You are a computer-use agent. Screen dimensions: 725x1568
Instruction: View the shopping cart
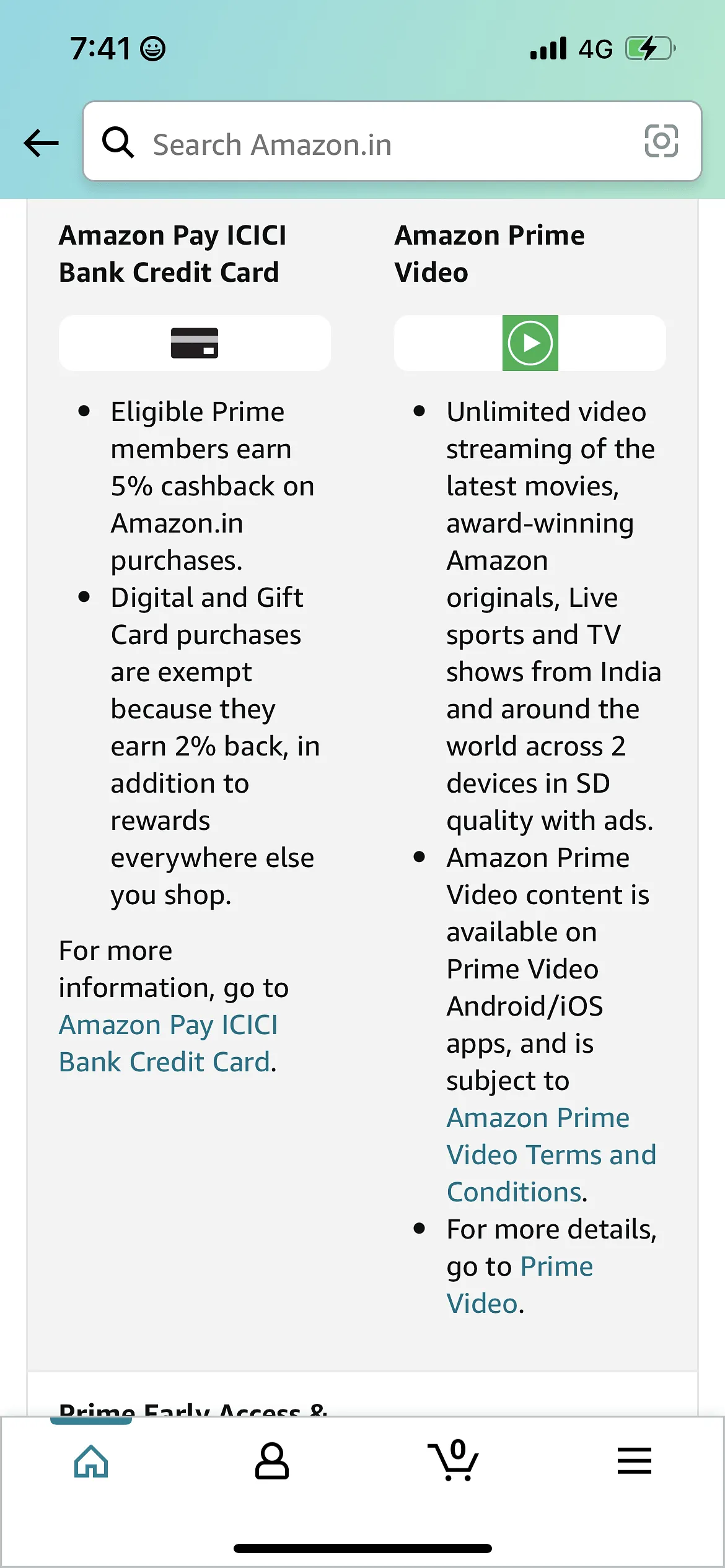(x=453, y=1462)
